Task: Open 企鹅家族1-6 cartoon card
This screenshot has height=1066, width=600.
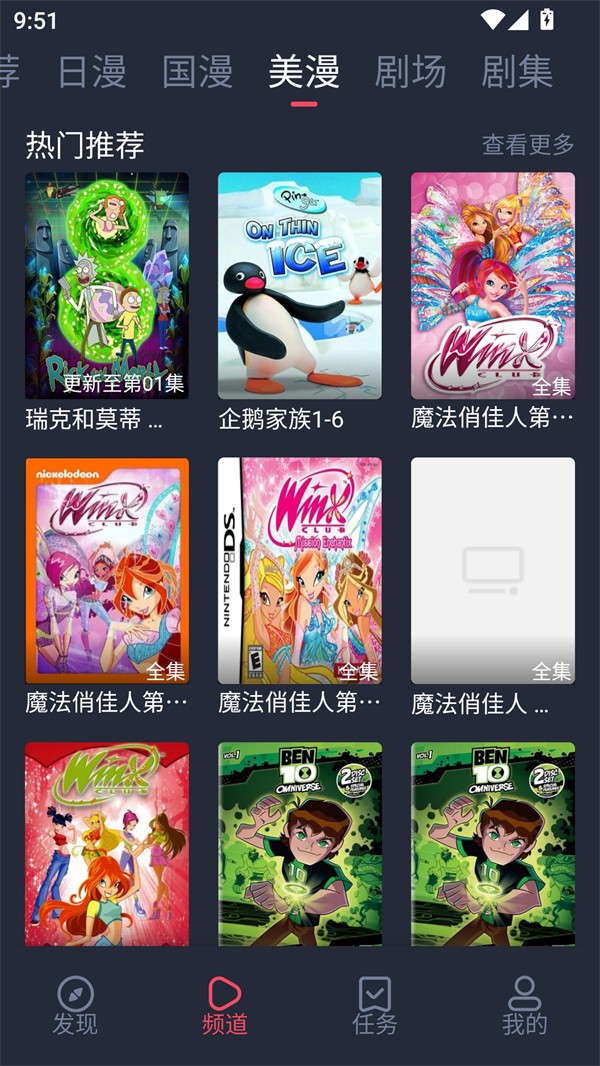Action: (x=300, y=286)
